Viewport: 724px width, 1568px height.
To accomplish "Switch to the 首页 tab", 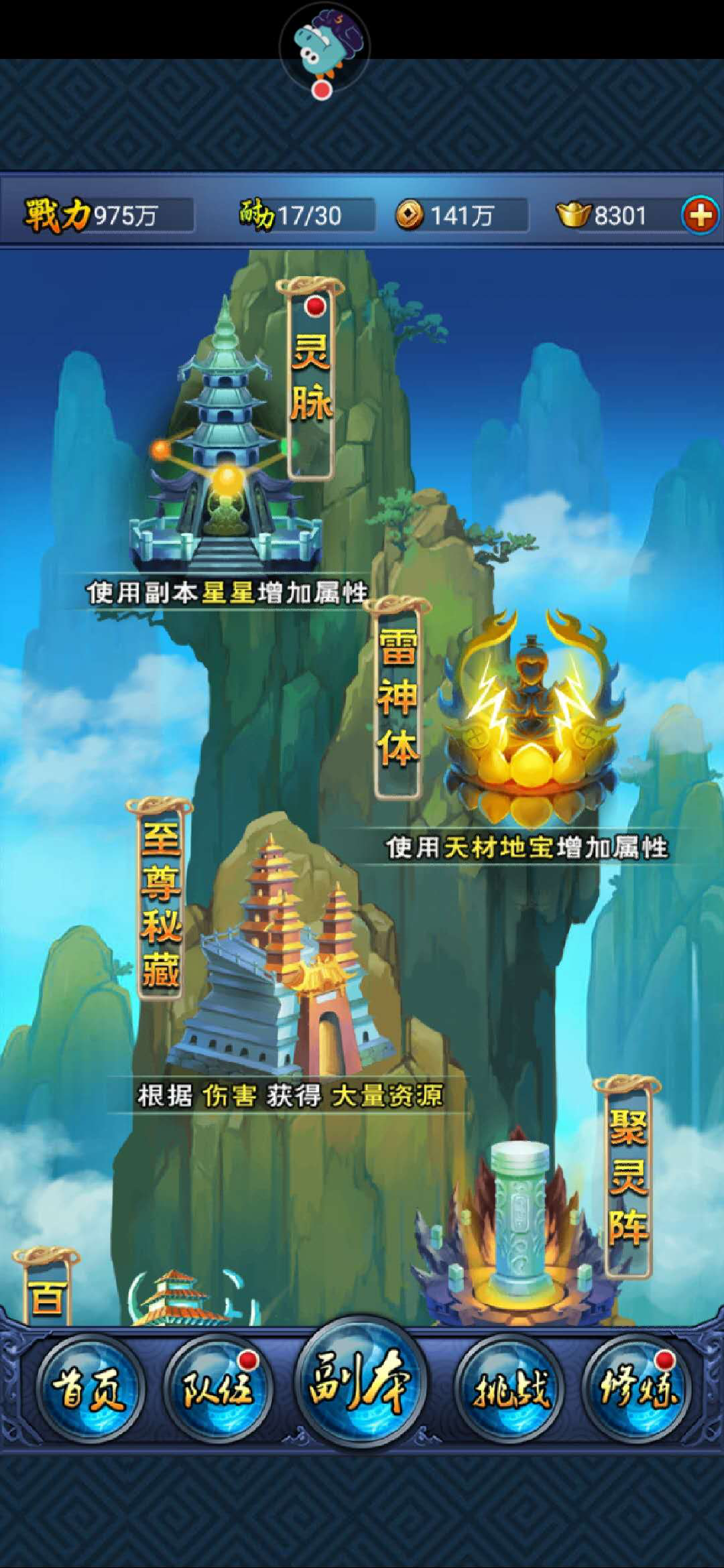I will tap(88, 1389).
